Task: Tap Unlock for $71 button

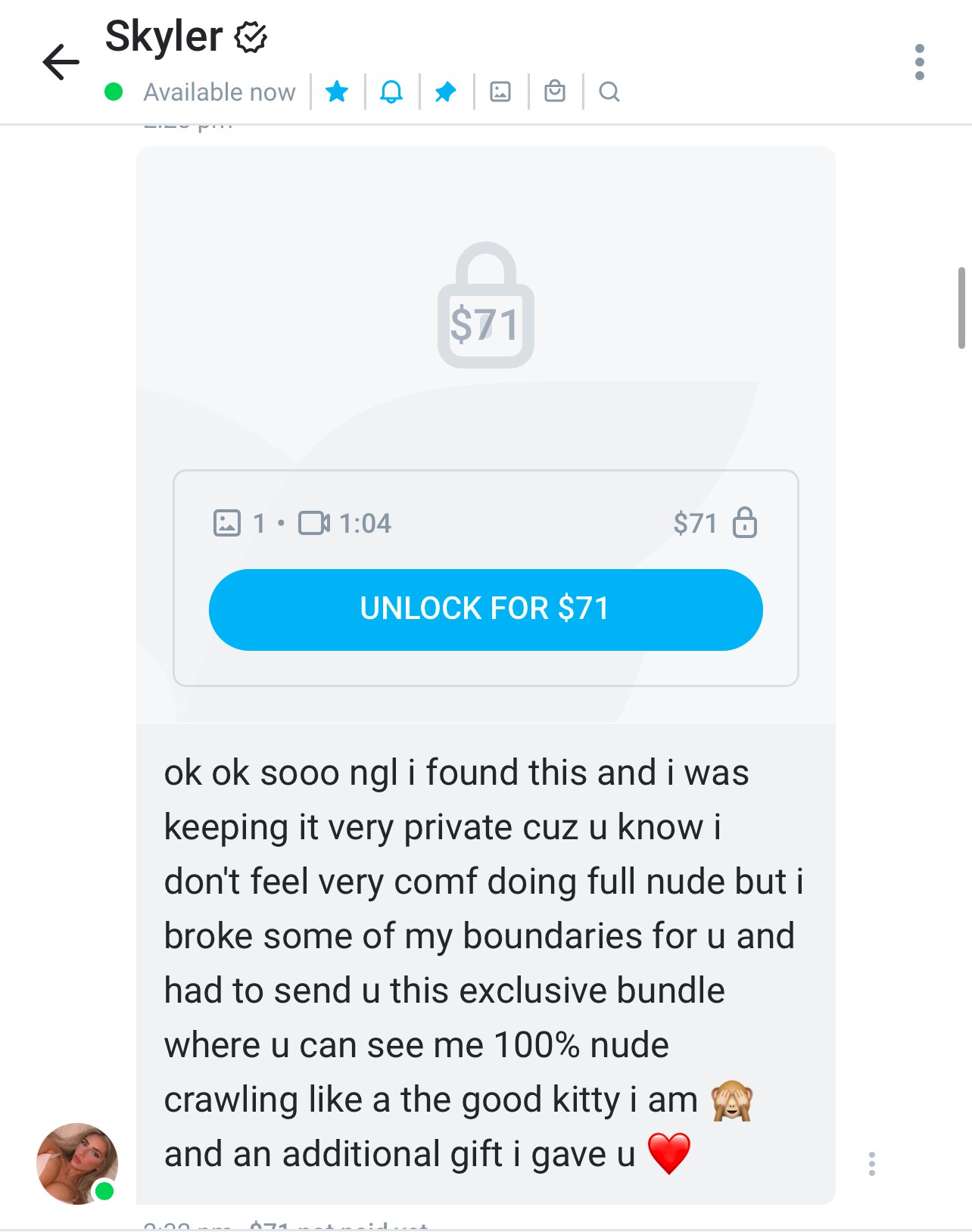Action: (x=485, y=609)
